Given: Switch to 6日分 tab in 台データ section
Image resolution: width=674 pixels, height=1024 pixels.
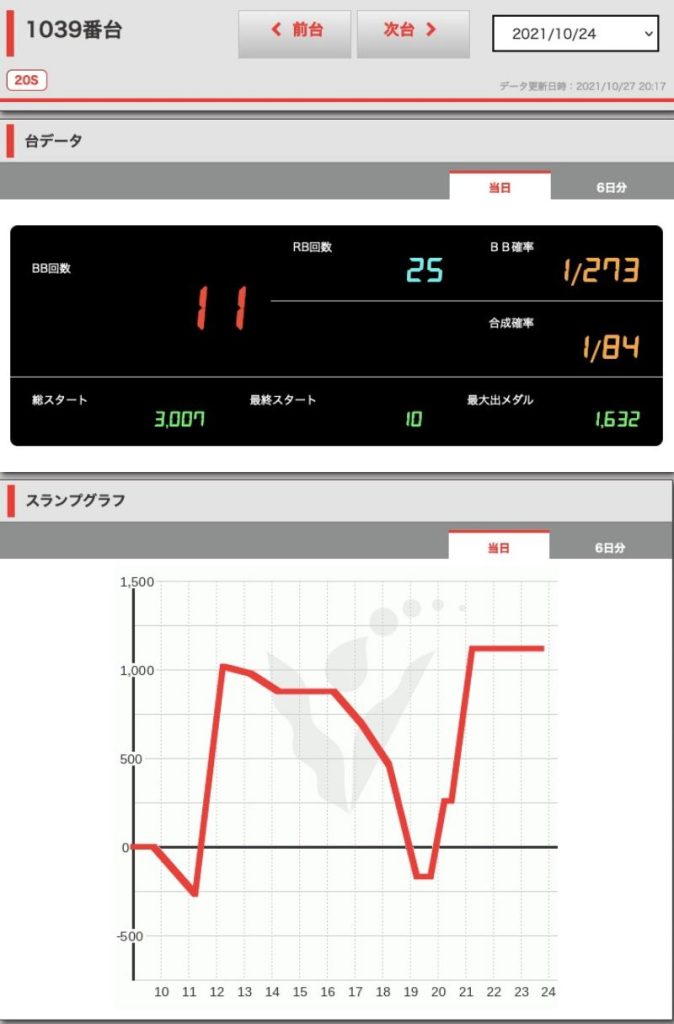Looking at the screenshot, I should pyautogui.click(x=611, y=187).
